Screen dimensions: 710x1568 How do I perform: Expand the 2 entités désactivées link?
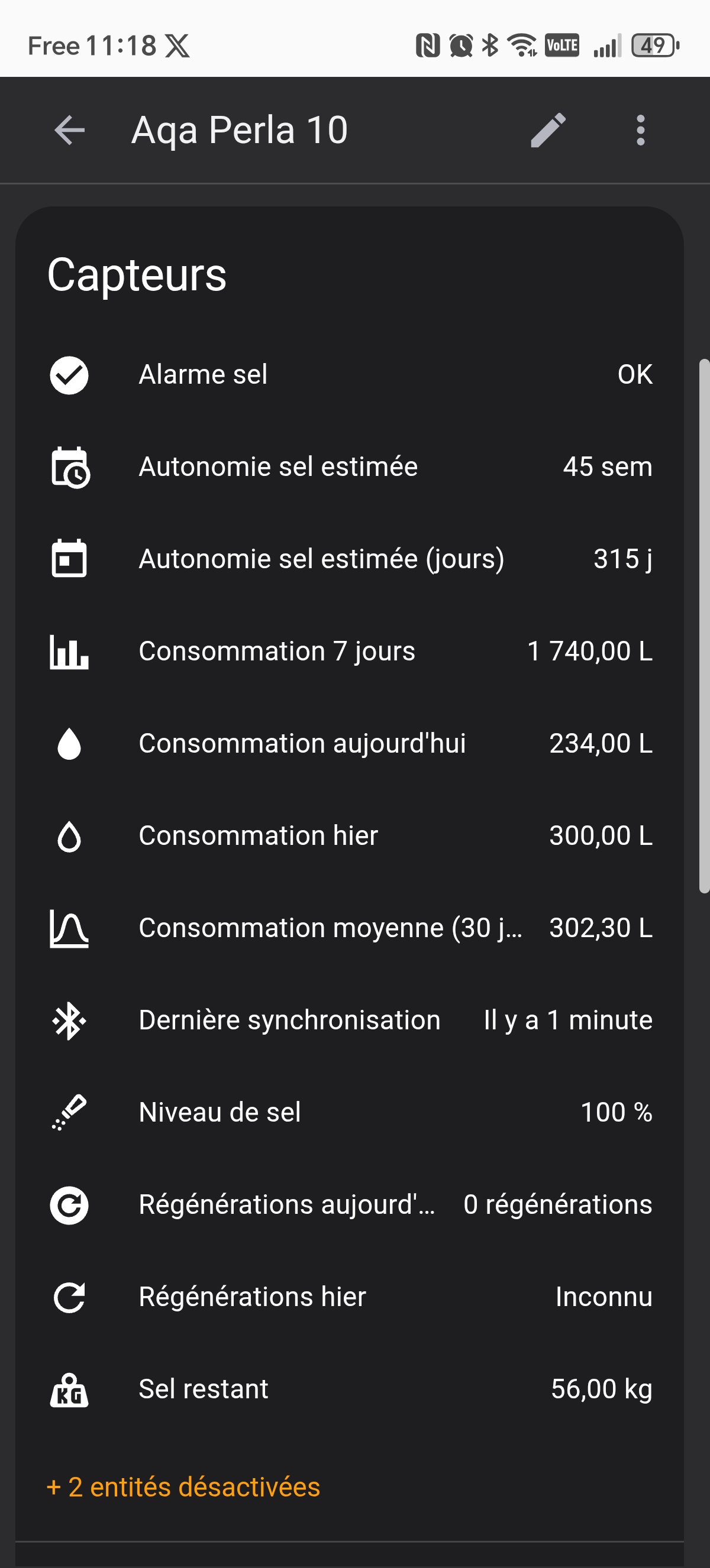(x=183, y=1488)
